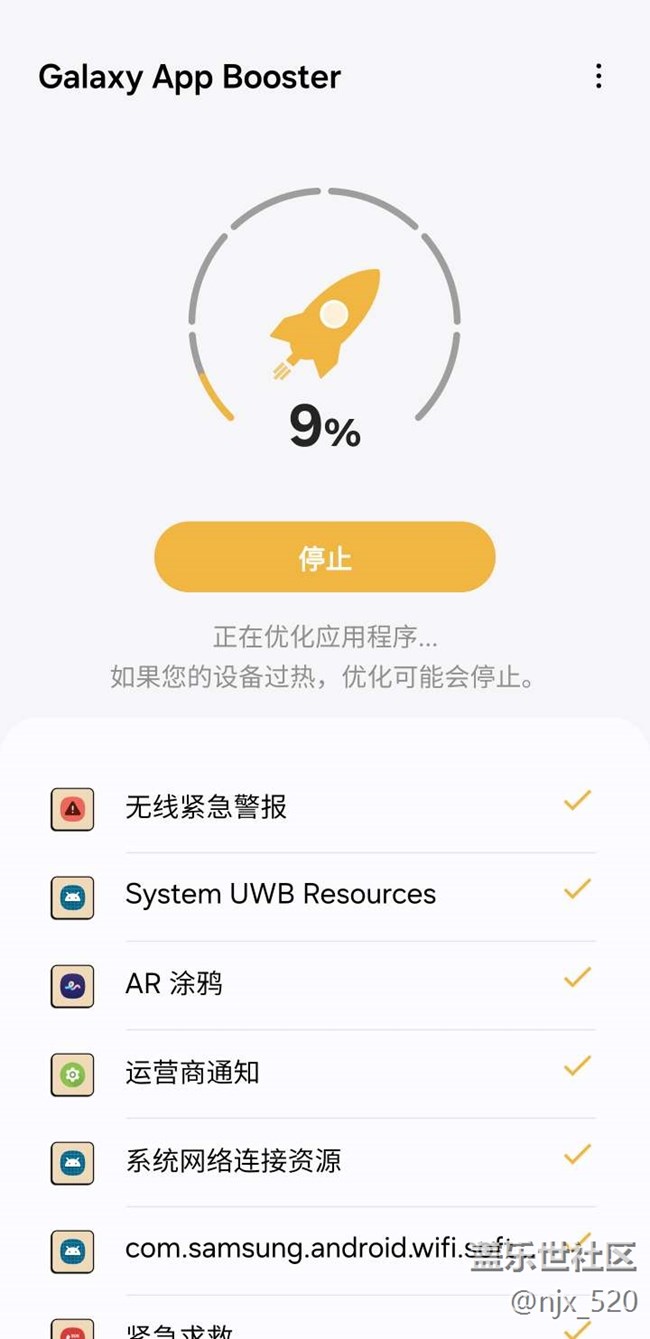Open the overflow menu
The image size is (650, 1339).
pos(598,76)
